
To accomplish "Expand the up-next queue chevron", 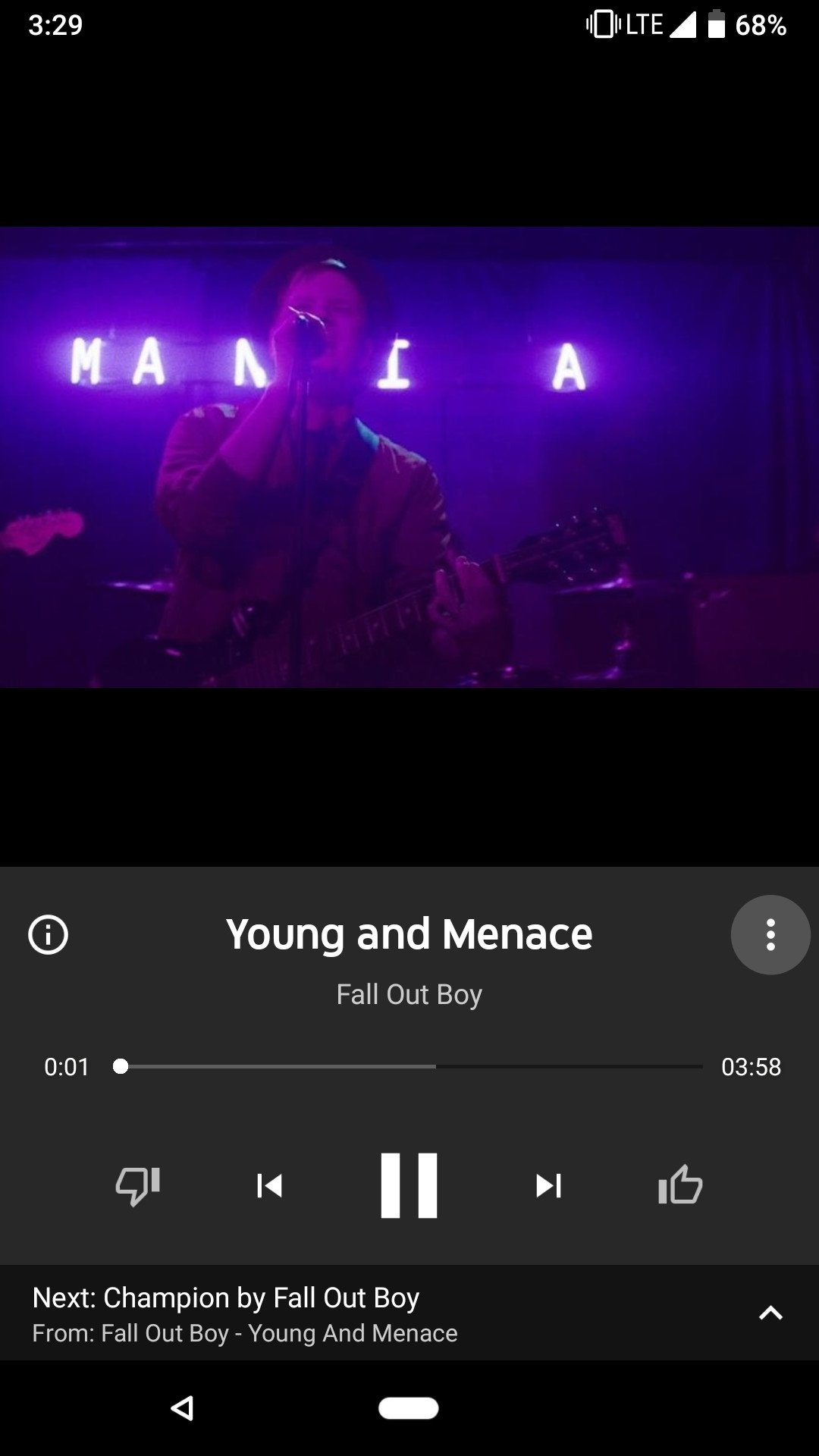I will point(770,1313).
